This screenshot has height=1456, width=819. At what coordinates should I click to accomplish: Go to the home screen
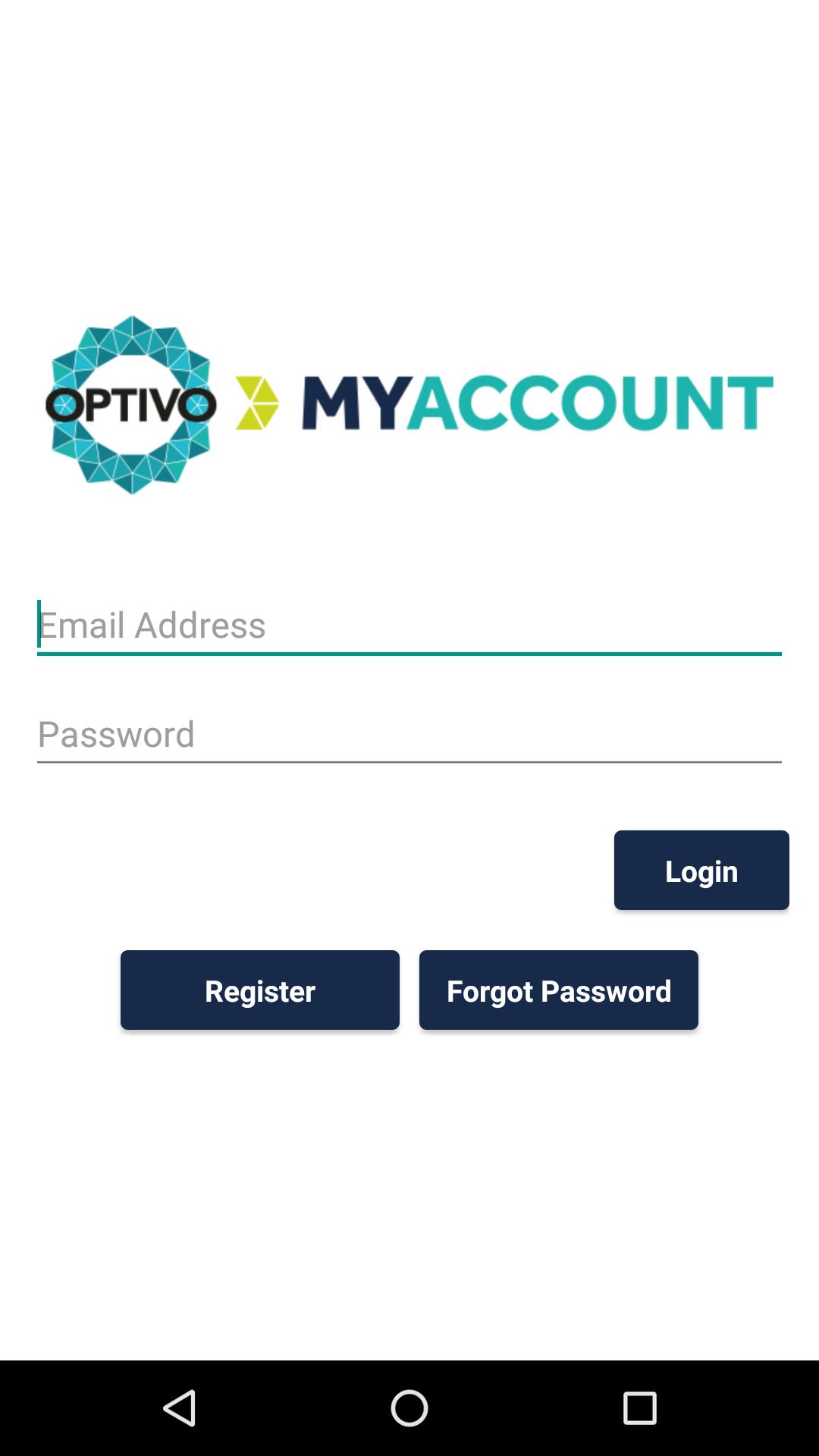click(x=409, y=1408)
